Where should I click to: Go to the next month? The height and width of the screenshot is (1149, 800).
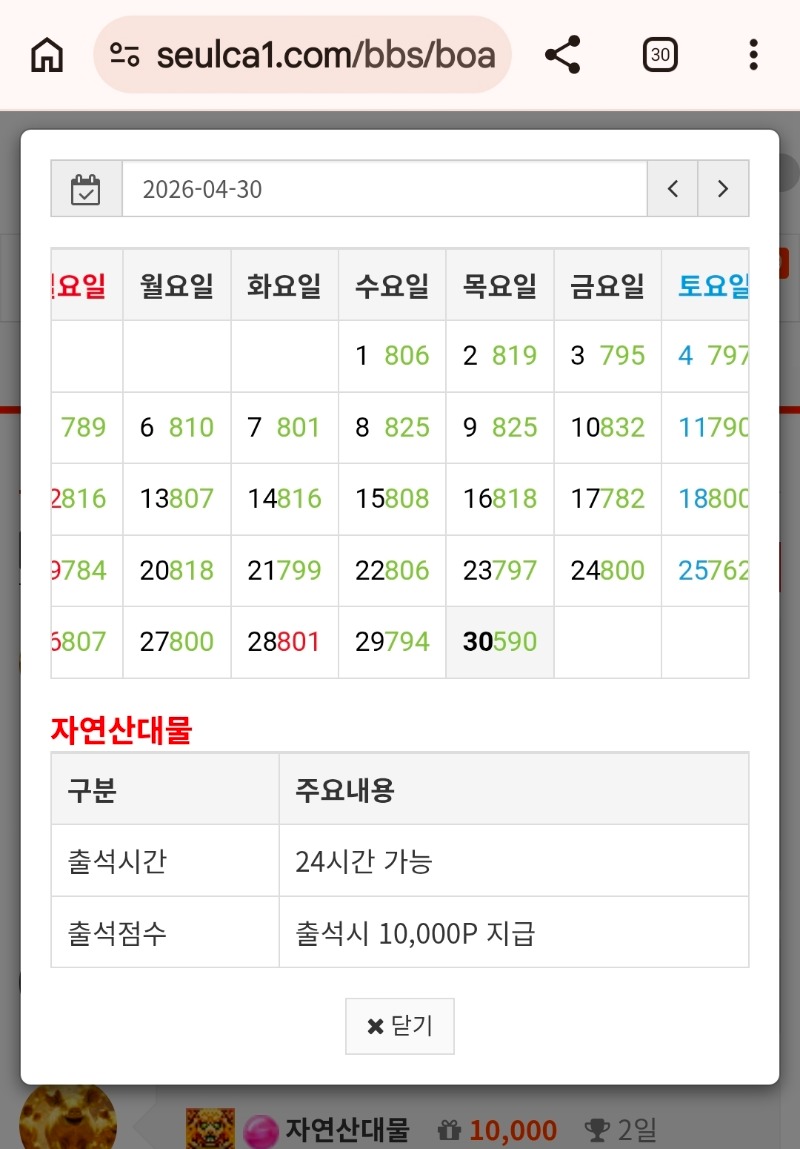click(x=723, y=189)
